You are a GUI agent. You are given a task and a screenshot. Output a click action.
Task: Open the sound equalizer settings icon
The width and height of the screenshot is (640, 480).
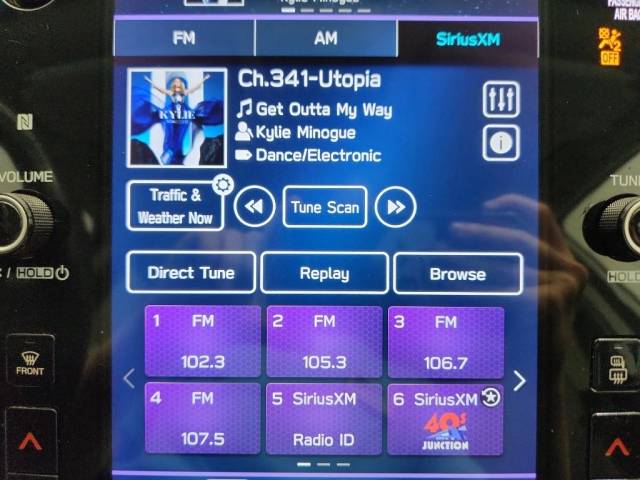[x=500, y=99]
